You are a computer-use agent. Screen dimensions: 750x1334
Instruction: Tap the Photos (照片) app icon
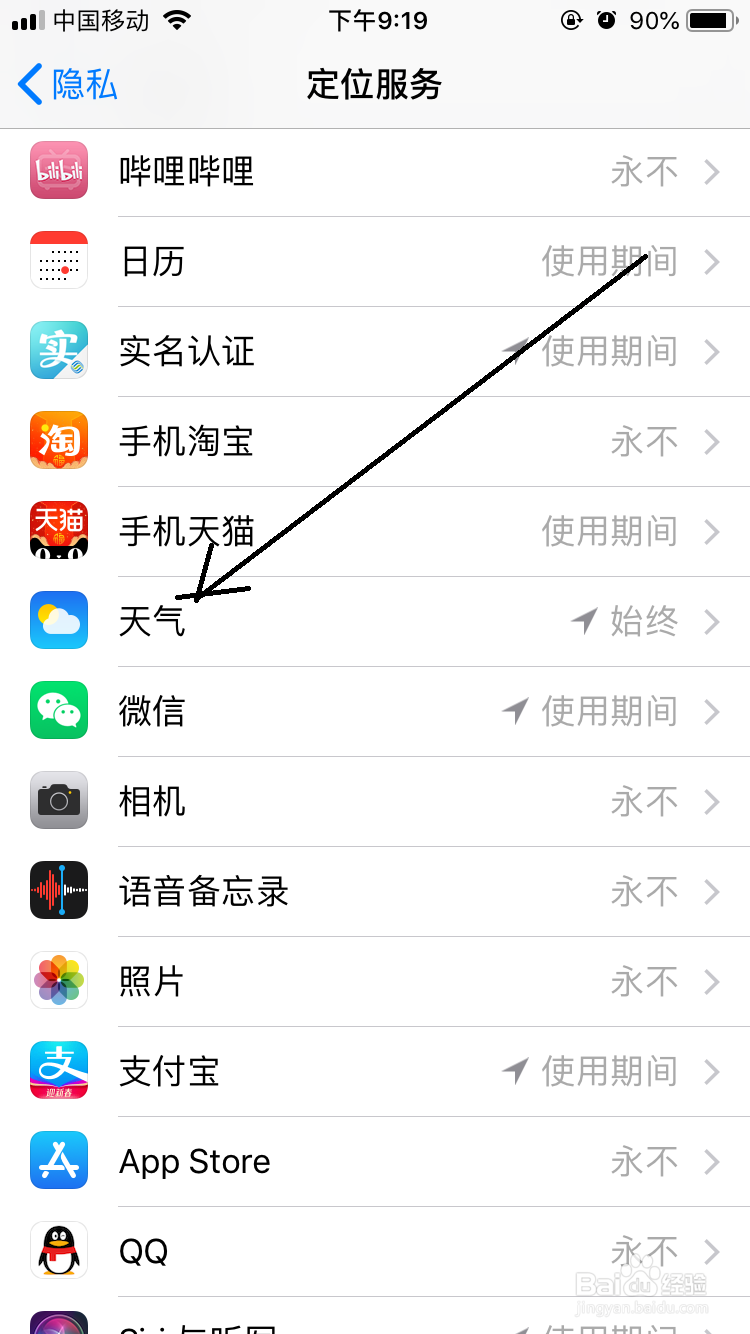(x=58, y=981)
